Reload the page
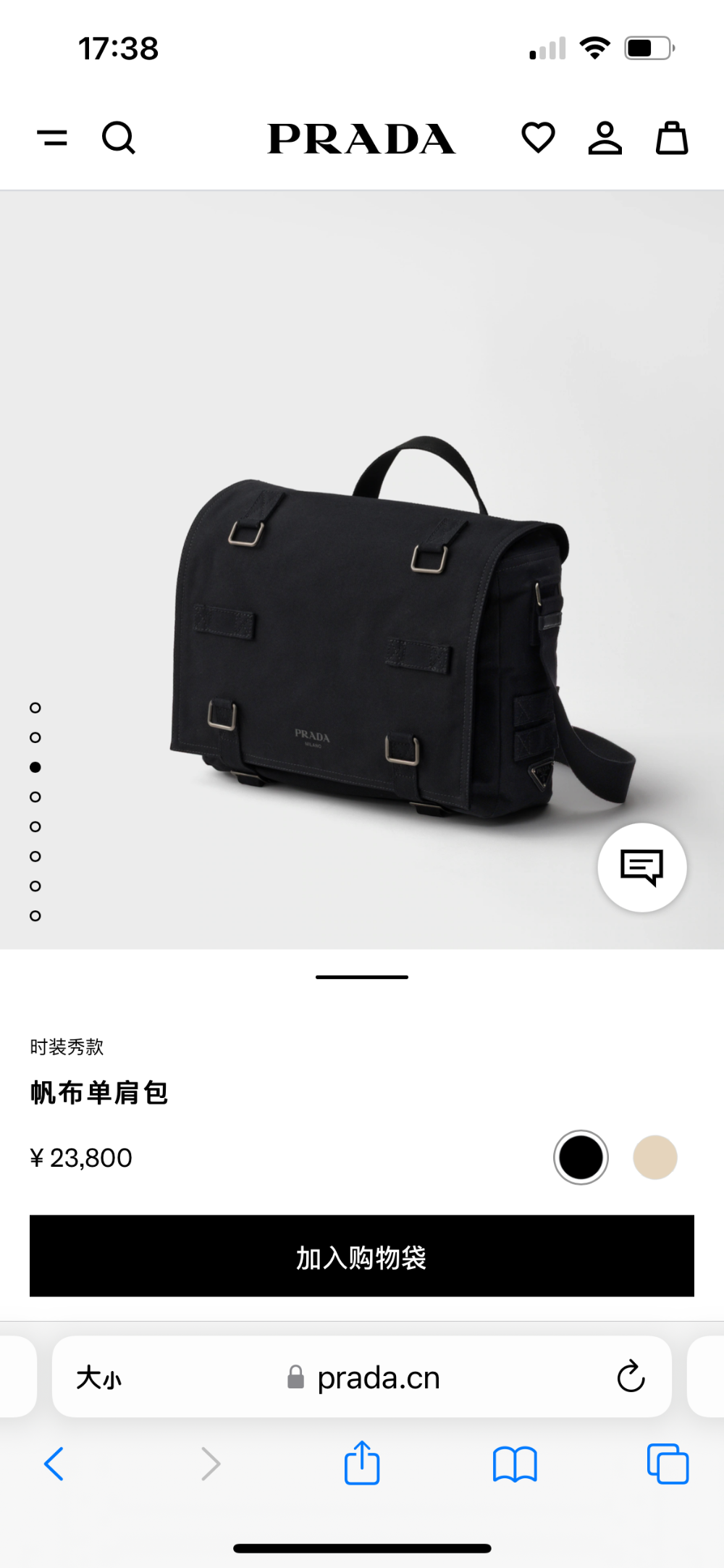 (631, 1377)
